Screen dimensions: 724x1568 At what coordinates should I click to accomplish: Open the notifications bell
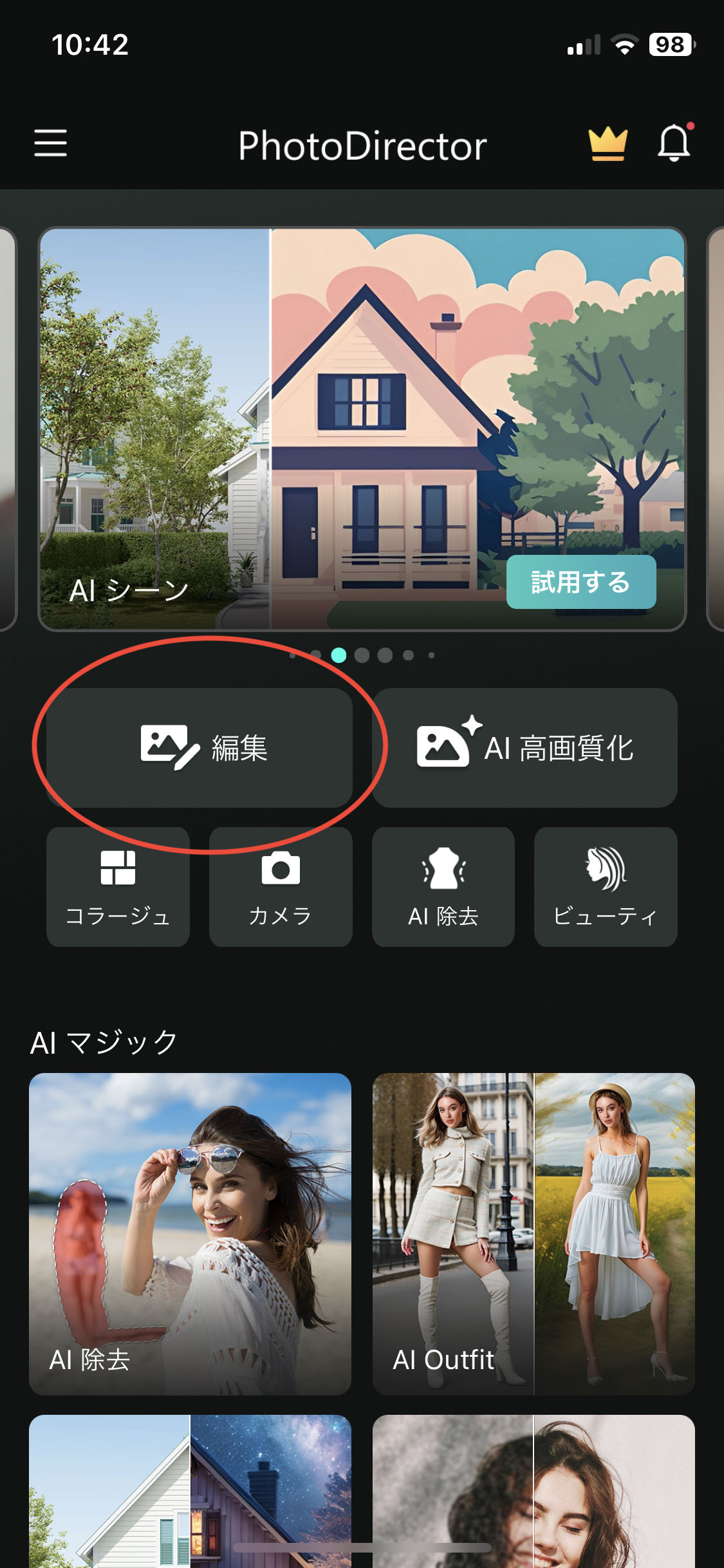[x=674, y=143]
